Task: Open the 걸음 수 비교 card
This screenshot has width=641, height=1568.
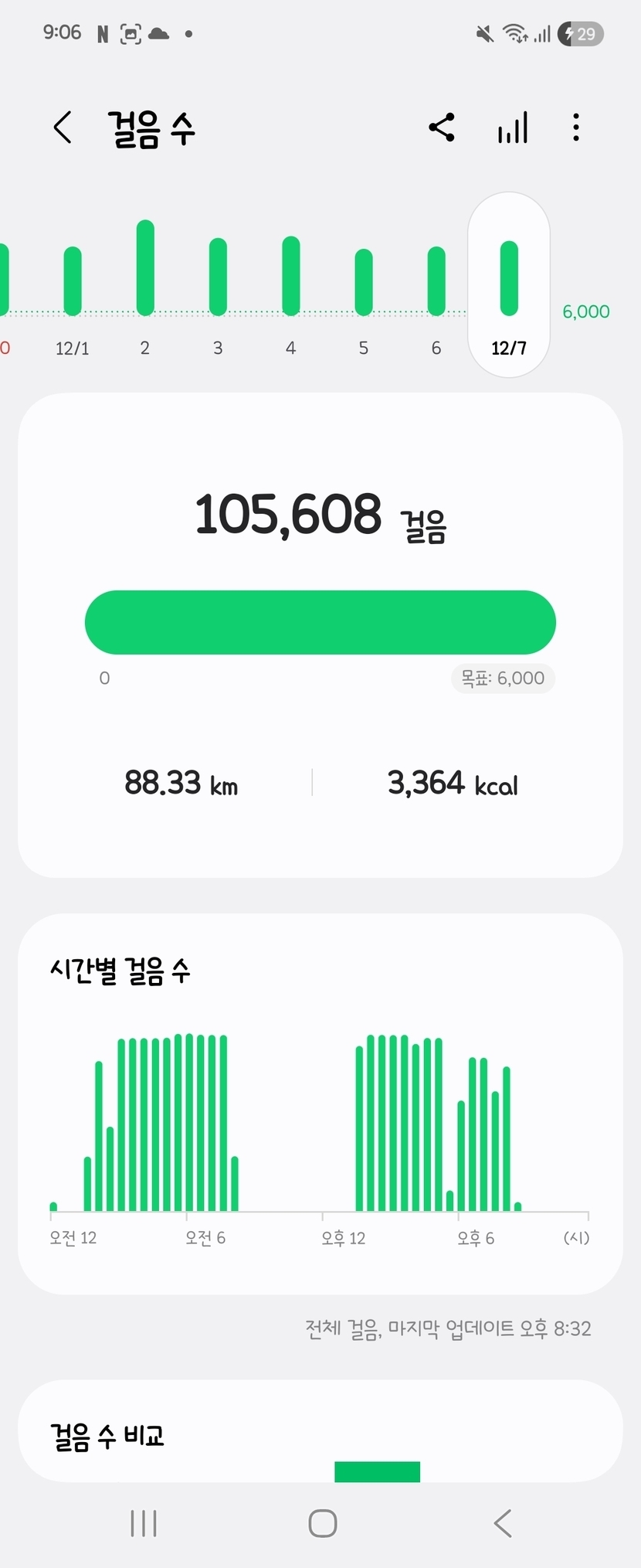Action: [320, 1434]
